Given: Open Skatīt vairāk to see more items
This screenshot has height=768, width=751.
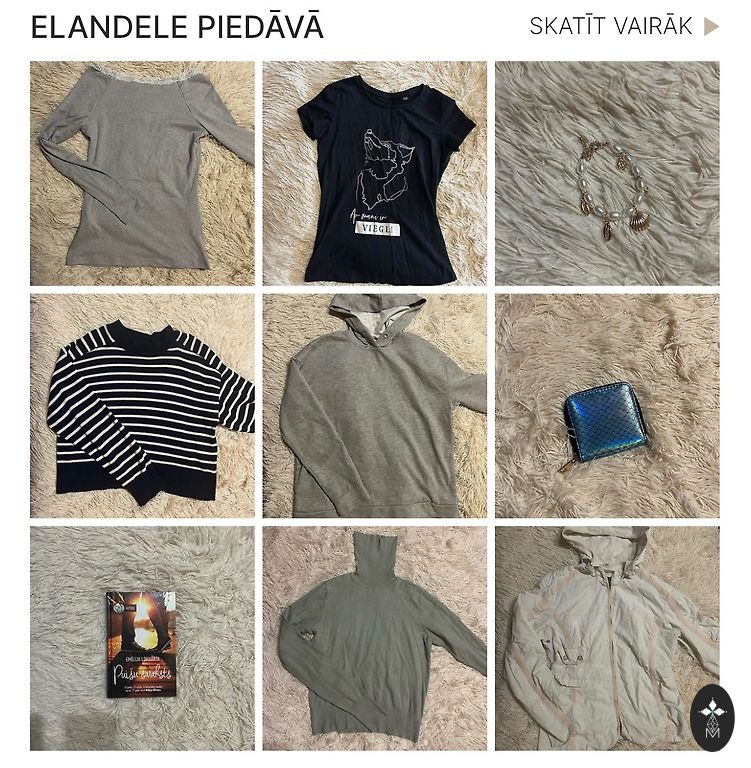Looking at the screenshot, I should coord(624,27).
